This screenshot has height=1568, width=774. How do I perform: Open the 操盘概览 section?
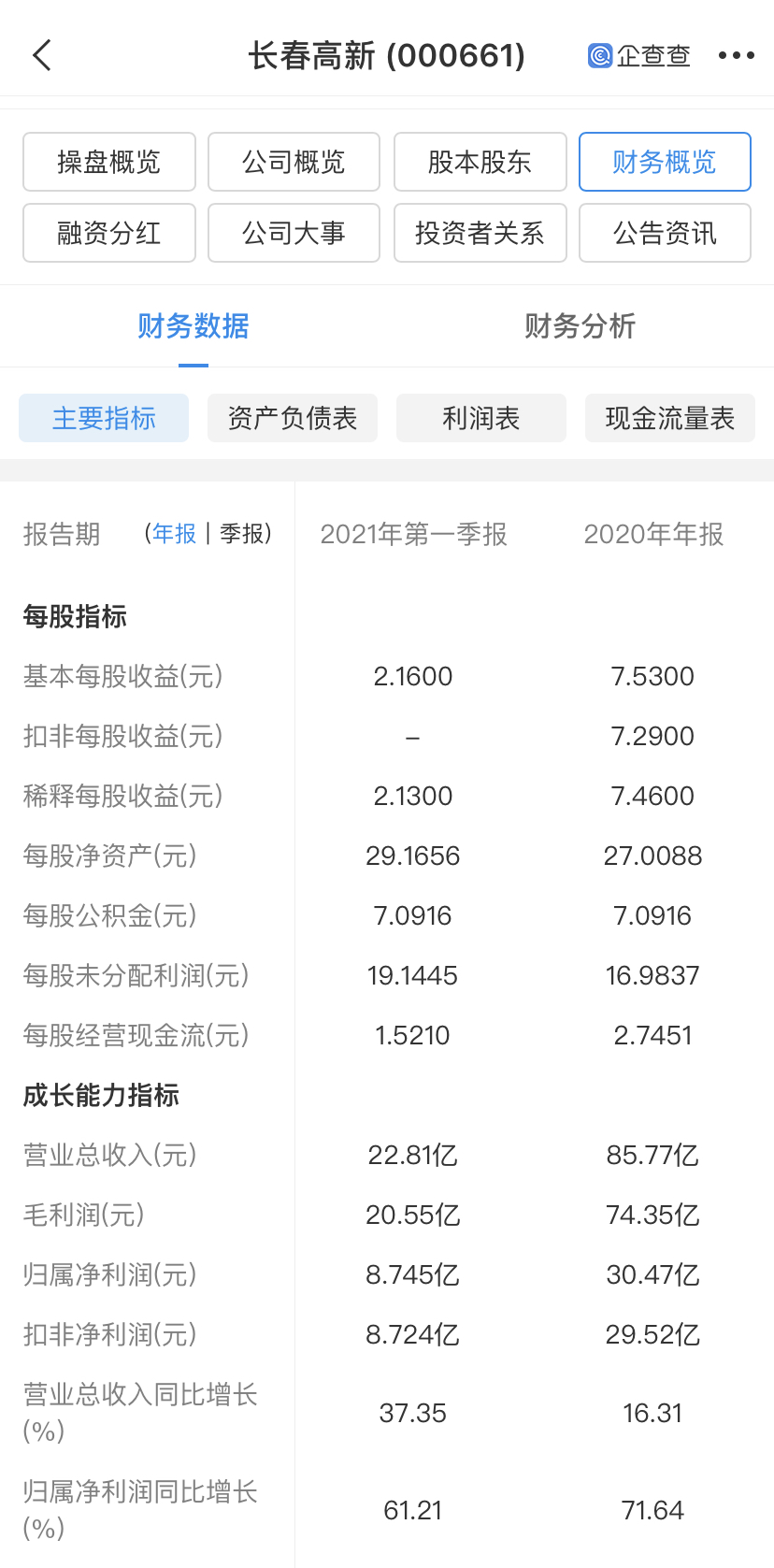[x=109, y=162]
